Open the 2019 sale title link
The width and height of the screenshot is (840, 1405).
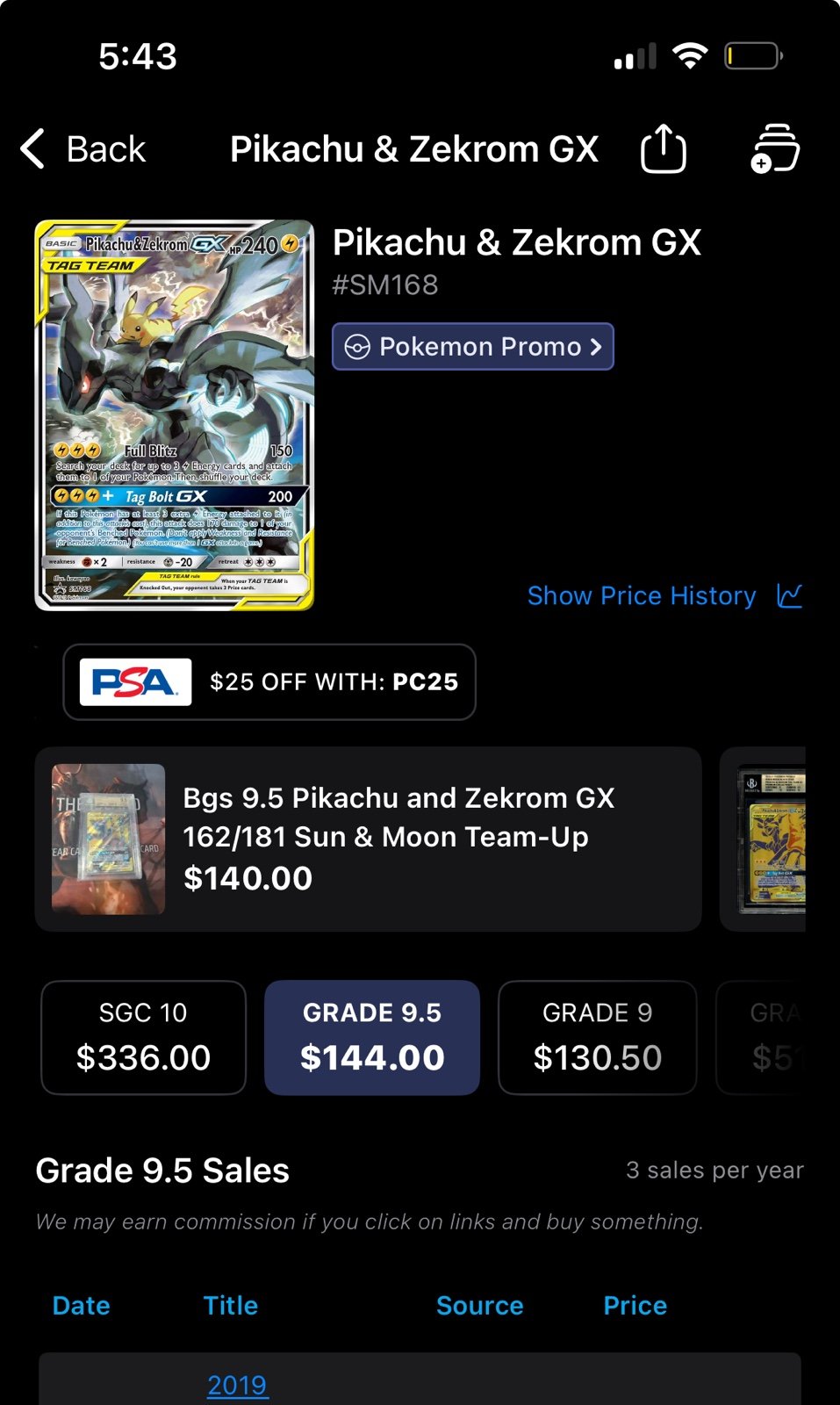237,1385
